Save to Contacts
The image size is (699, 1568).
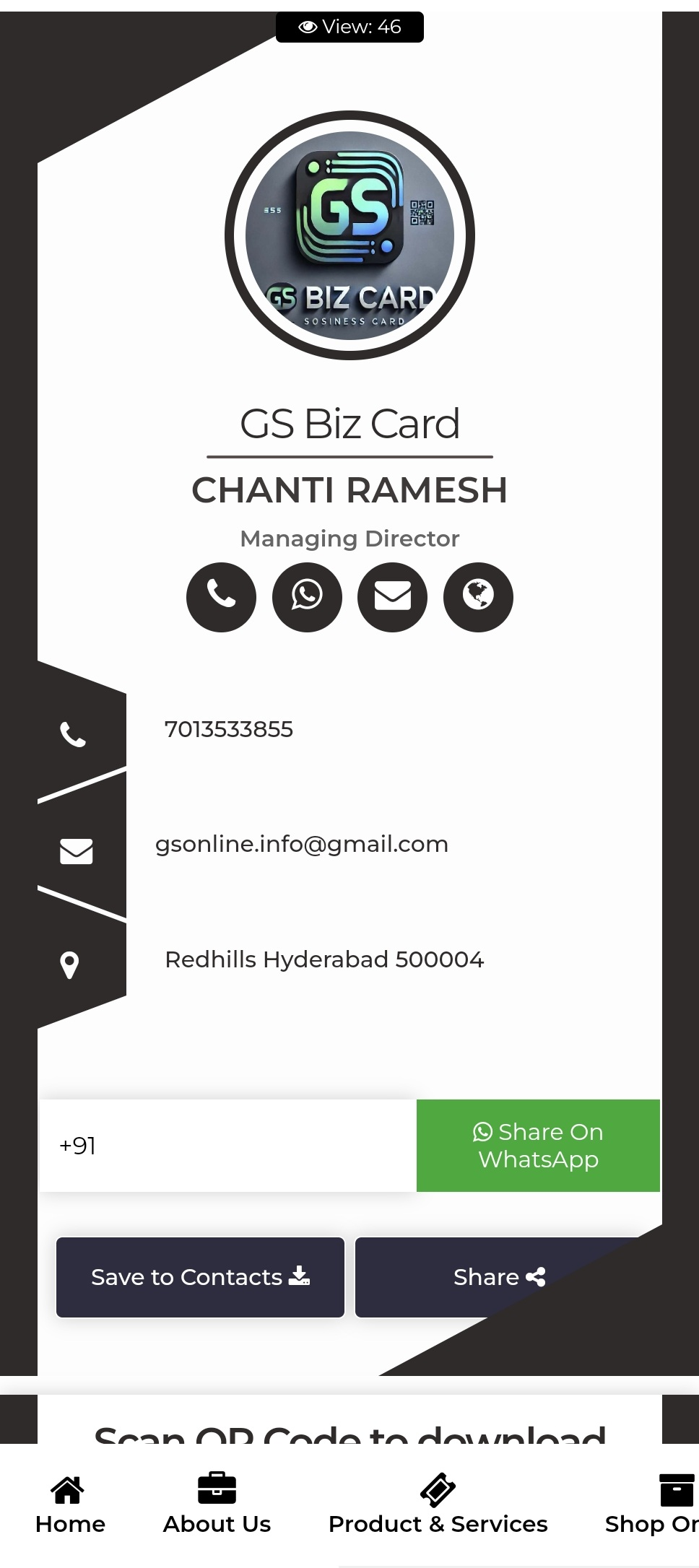click(200, 1277)
